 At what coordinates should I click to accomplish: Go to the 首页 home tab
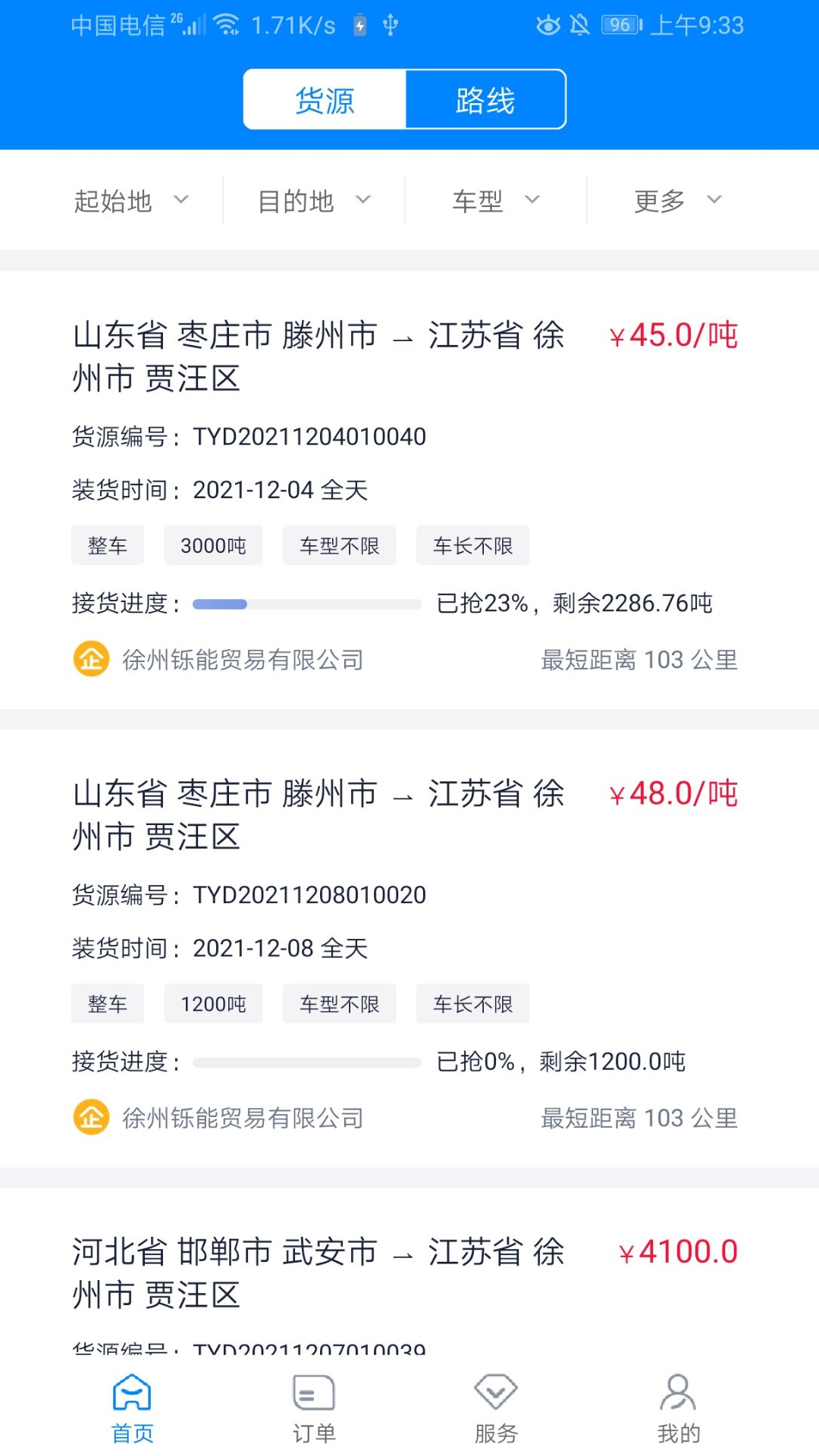(x=132, y=1409)
